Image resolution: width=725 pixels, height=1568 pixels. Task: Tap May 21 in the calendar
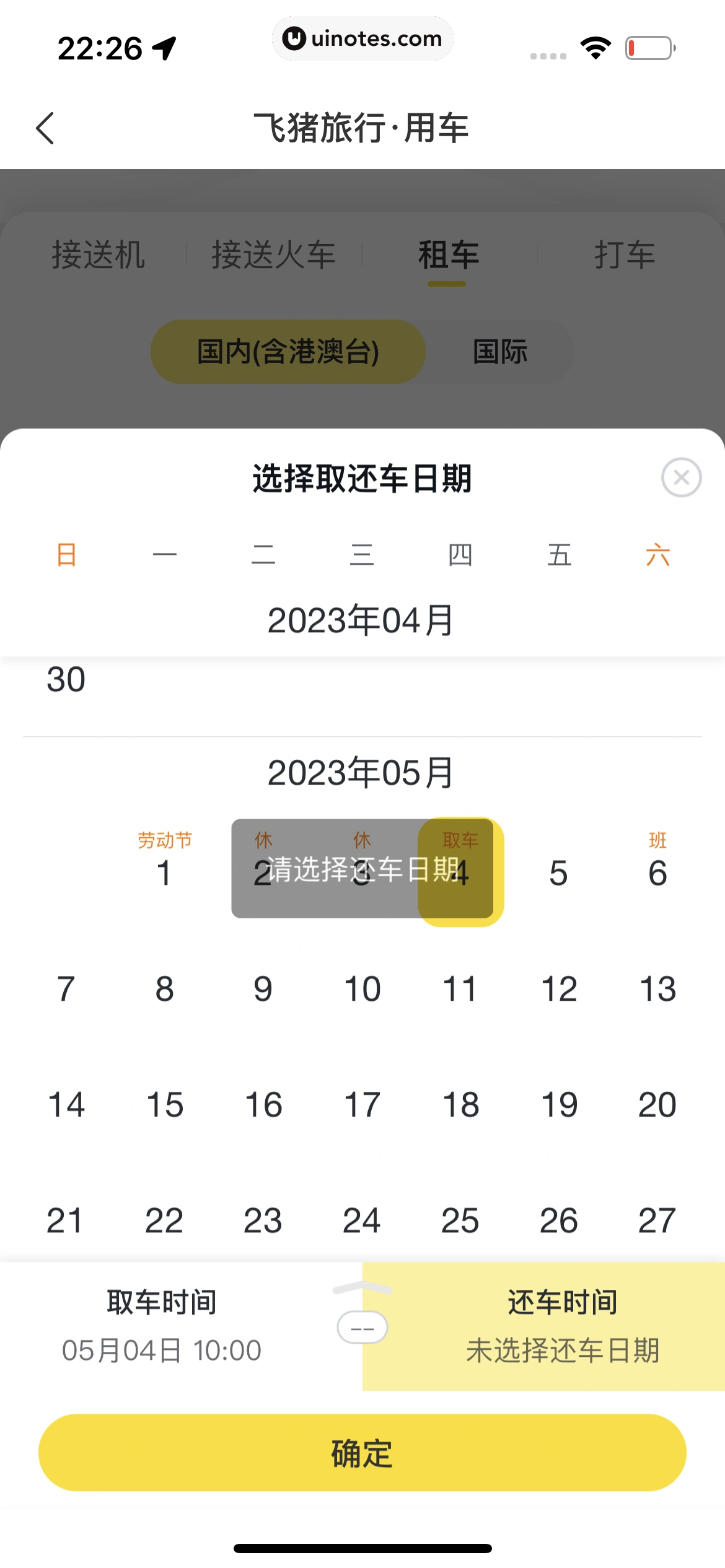pos(66,1221)
